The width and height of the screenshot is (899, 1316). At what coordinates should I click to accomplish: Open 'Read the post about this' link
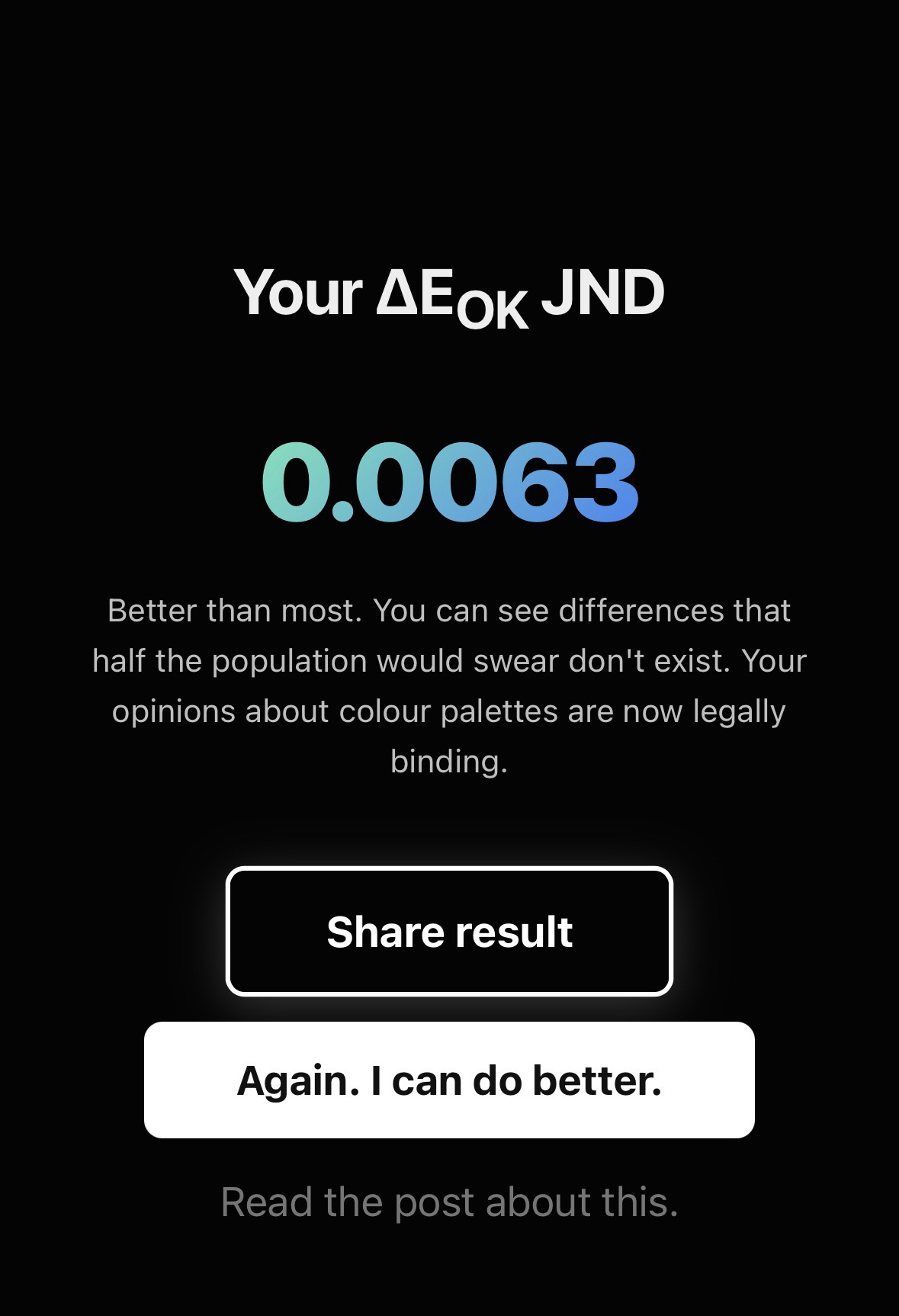tap(449, 1202)
